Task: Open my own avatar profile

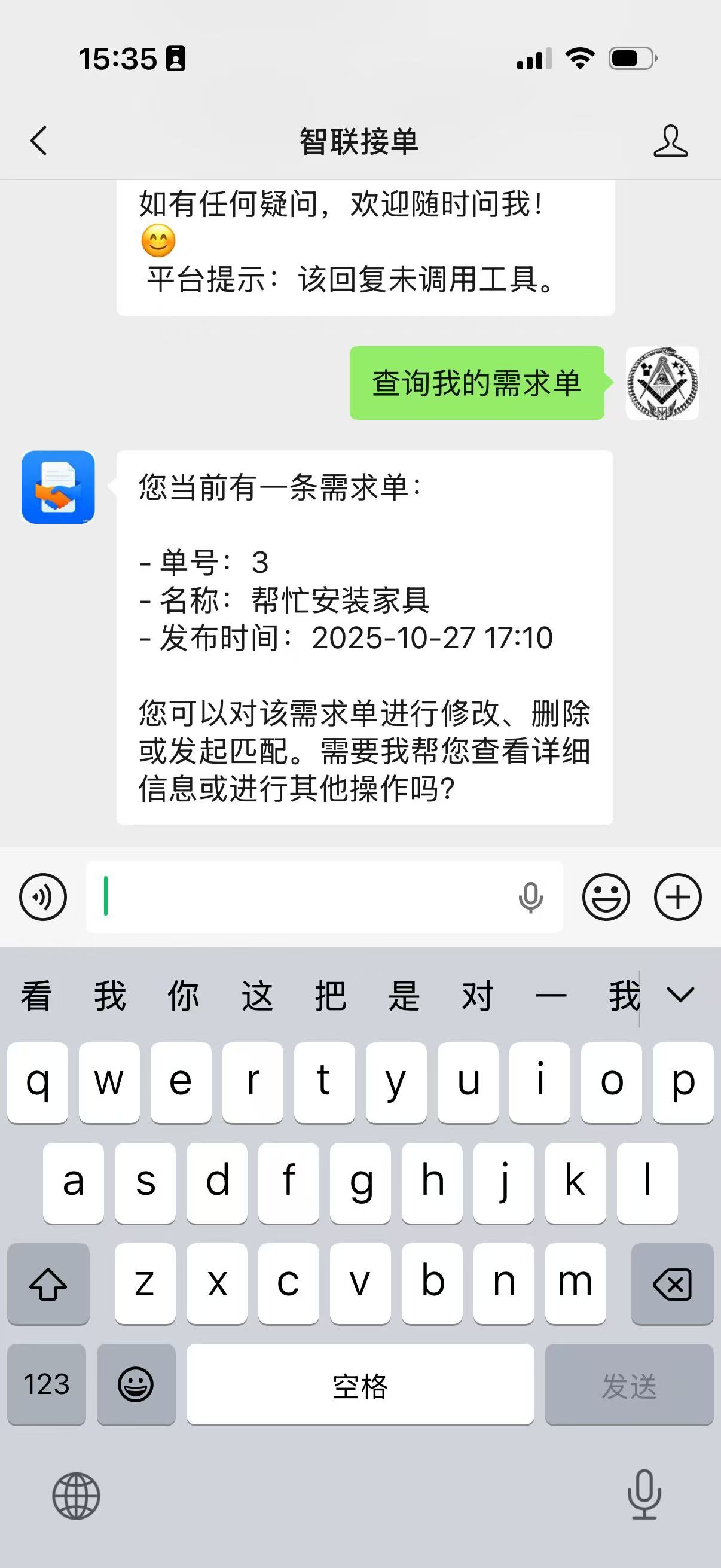Action: (662, 383)
